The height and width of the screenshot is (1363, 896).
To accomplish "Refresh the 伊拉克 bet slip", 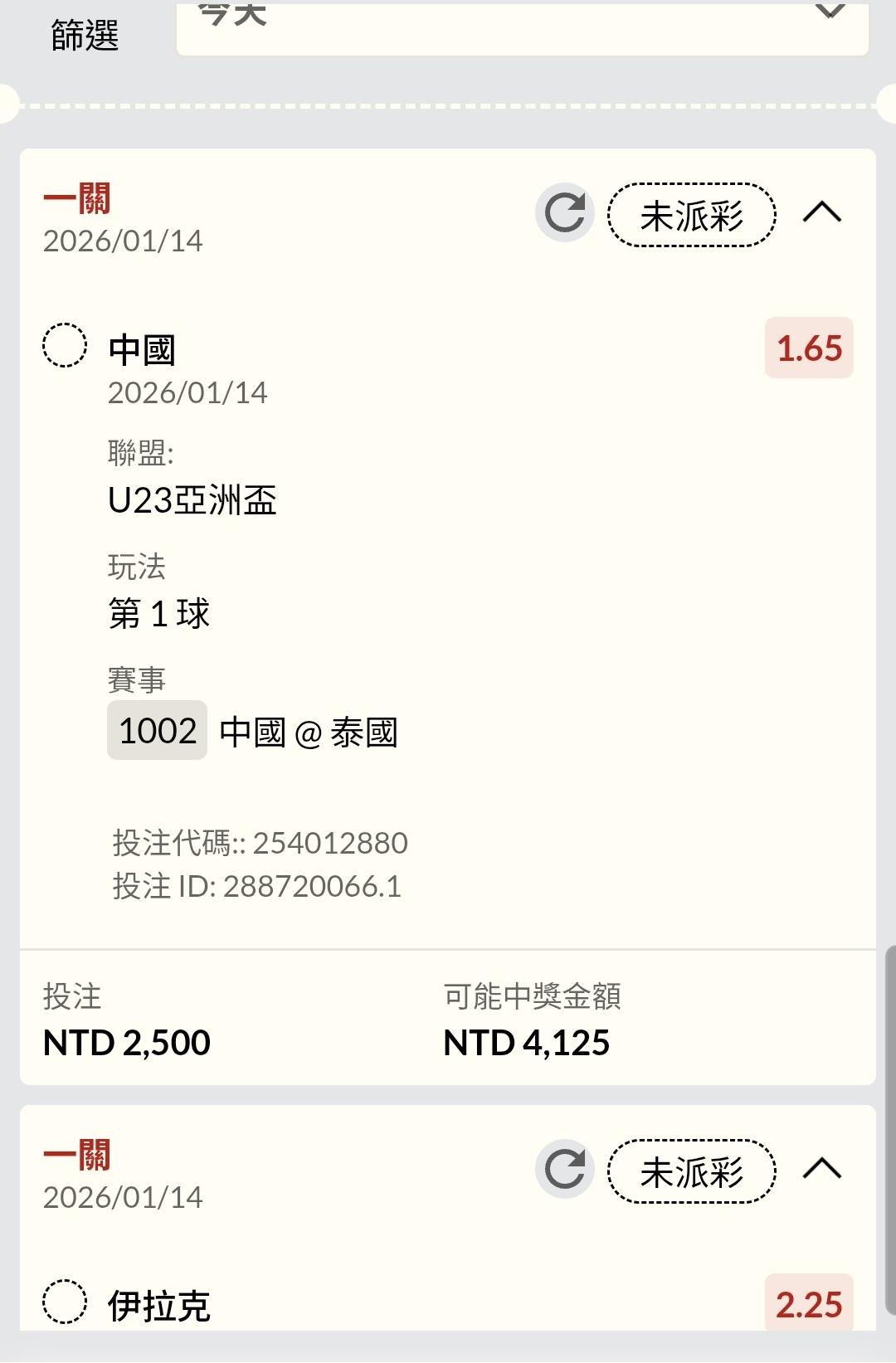I will pyautogui.click(x=565, y=1169).
